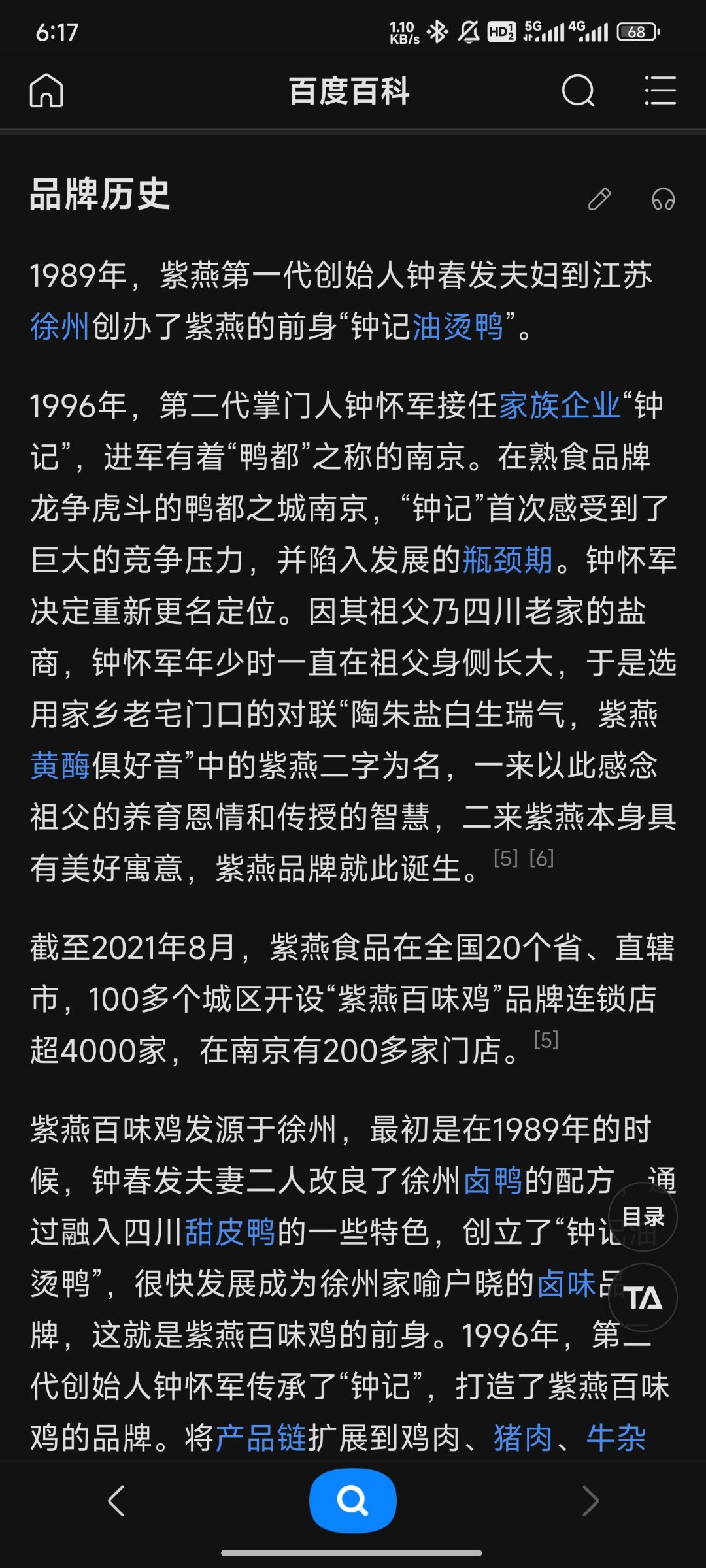The width and height of the screenshot is (706, 1568).
Task: Open the 牛杂 link
Action: [x=616, y=1439]
